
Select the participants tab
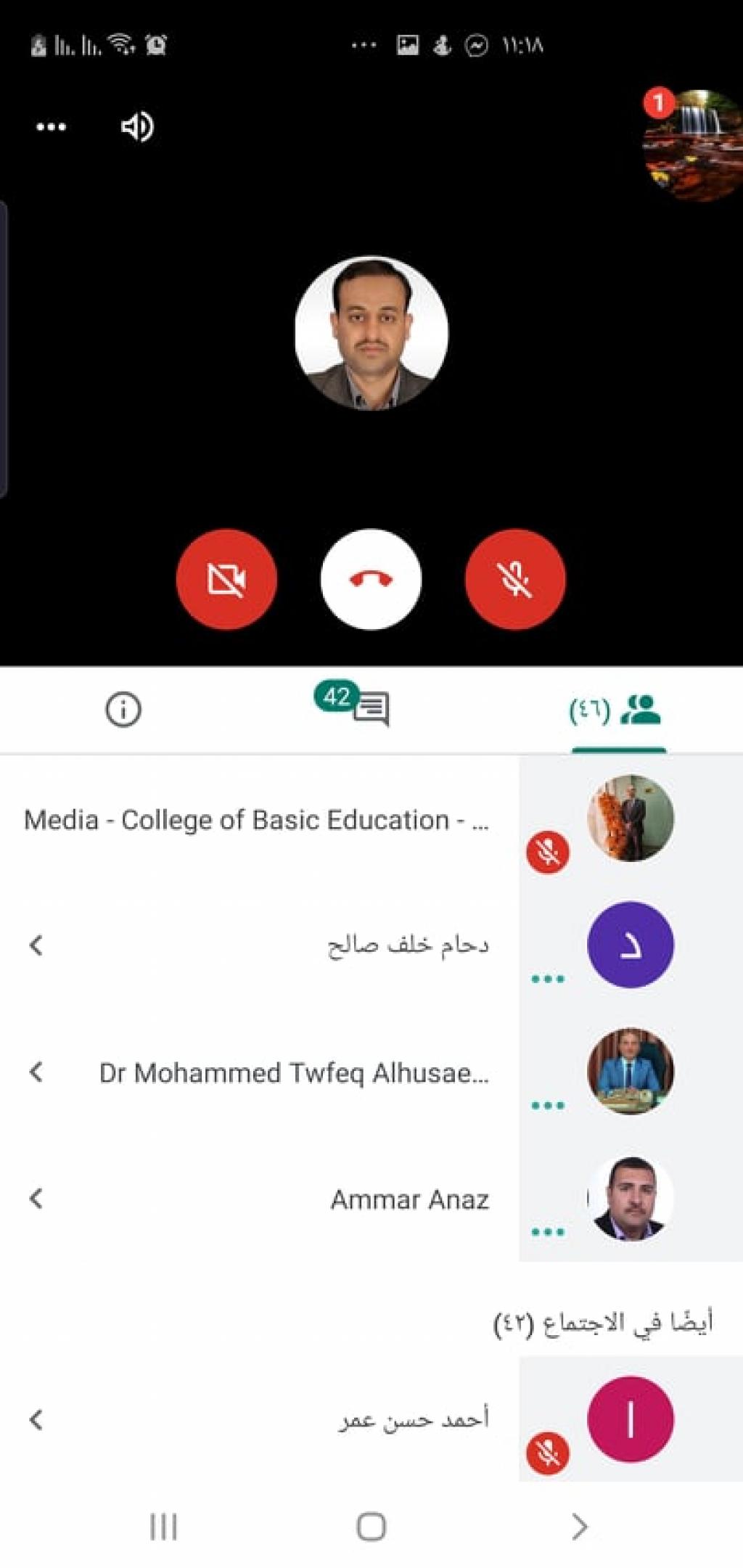[x=617, y=710]
